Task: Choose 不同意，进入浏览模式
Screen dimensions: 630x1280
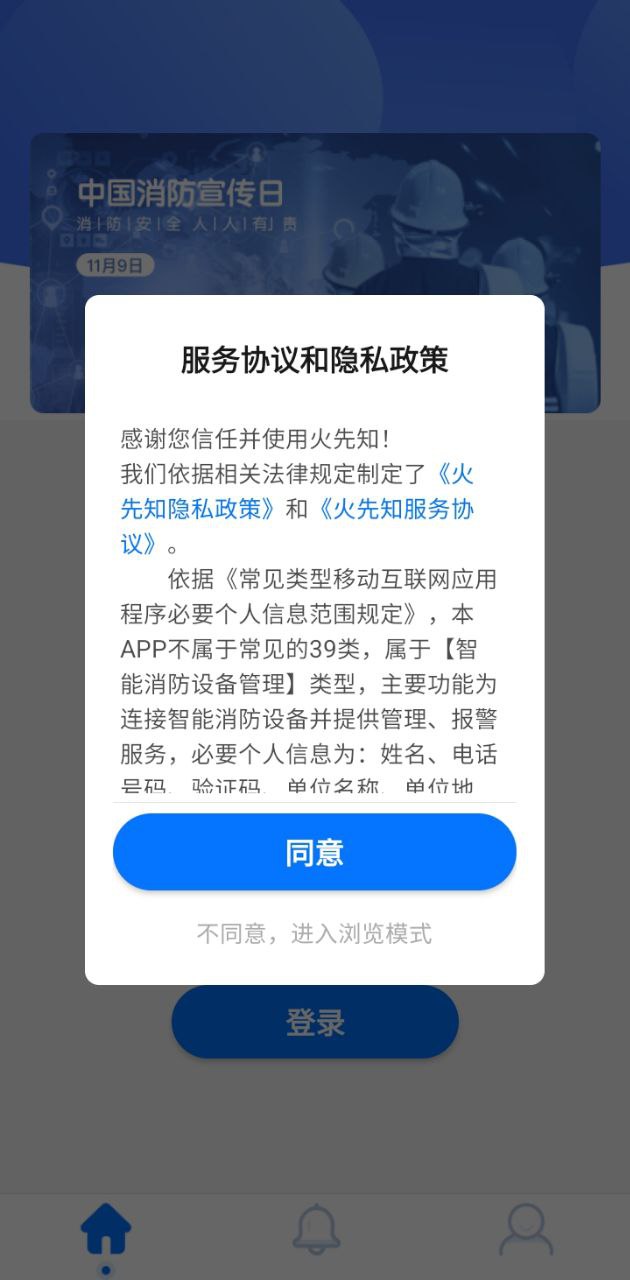Action: (314, 934)
